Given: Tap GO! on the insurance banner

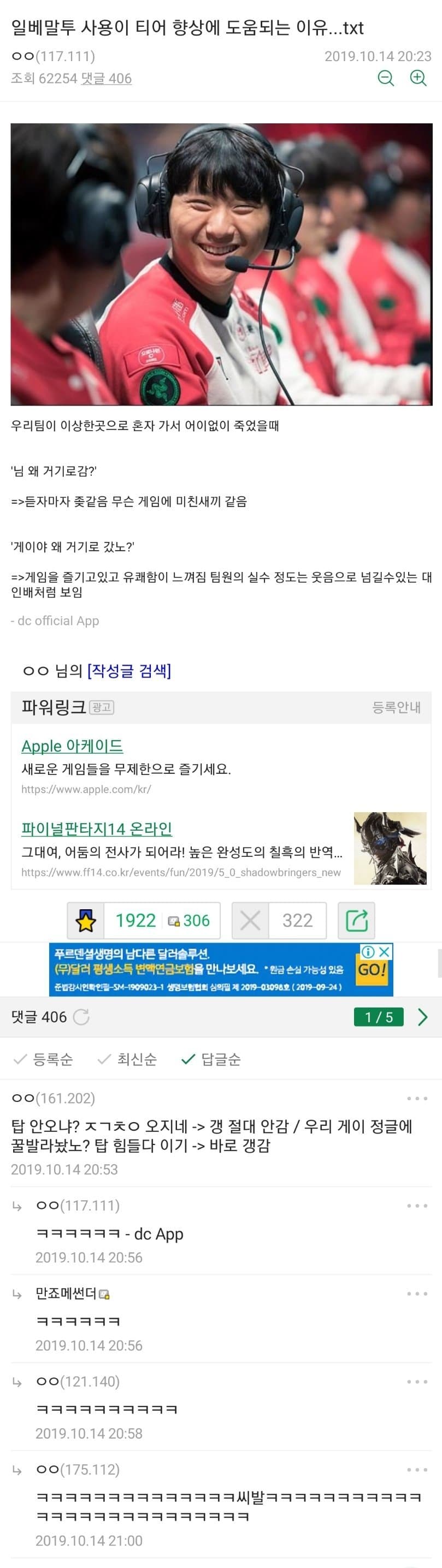Looking at the screenshot, I should pos(372,970).
